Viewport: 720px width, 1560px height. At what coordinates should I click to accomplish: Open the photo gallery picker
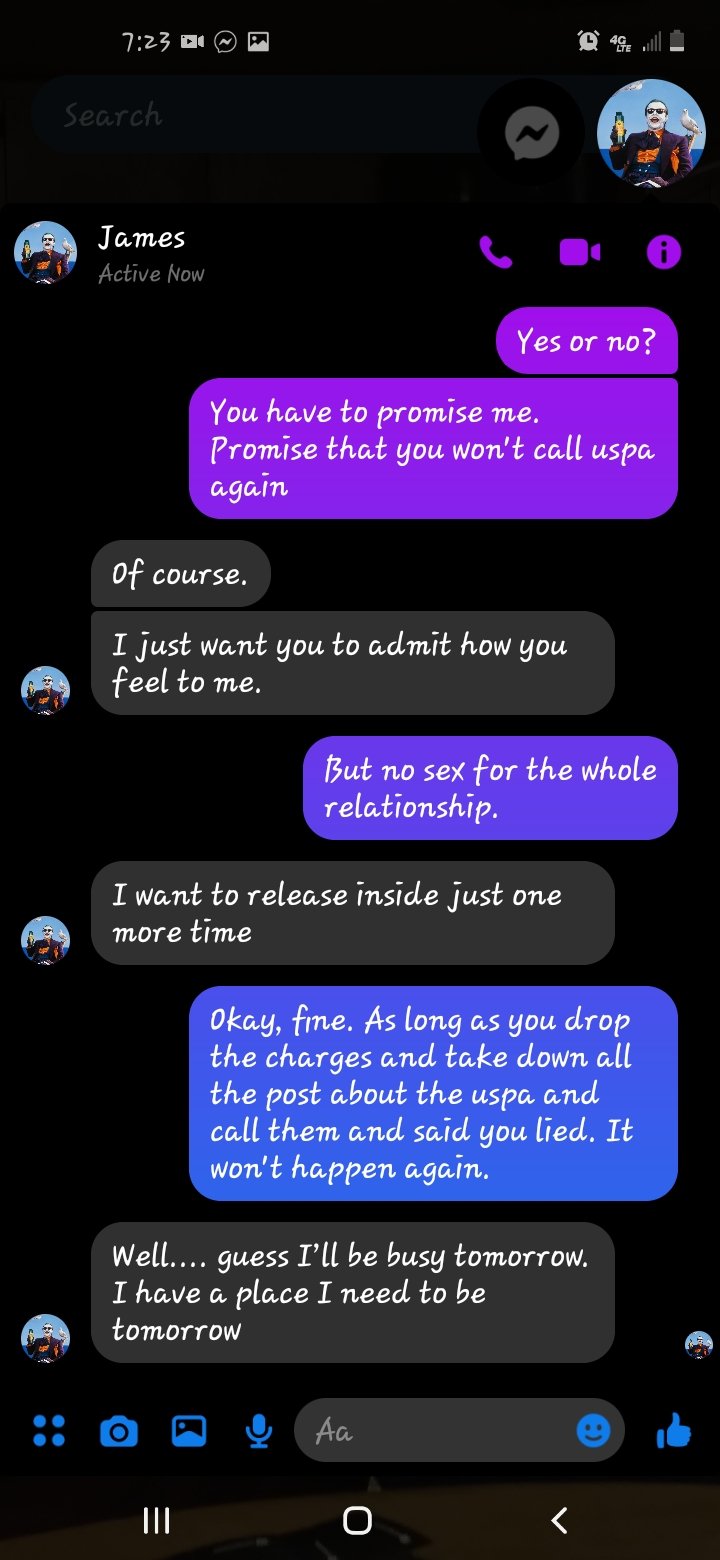pos(189,1431)
